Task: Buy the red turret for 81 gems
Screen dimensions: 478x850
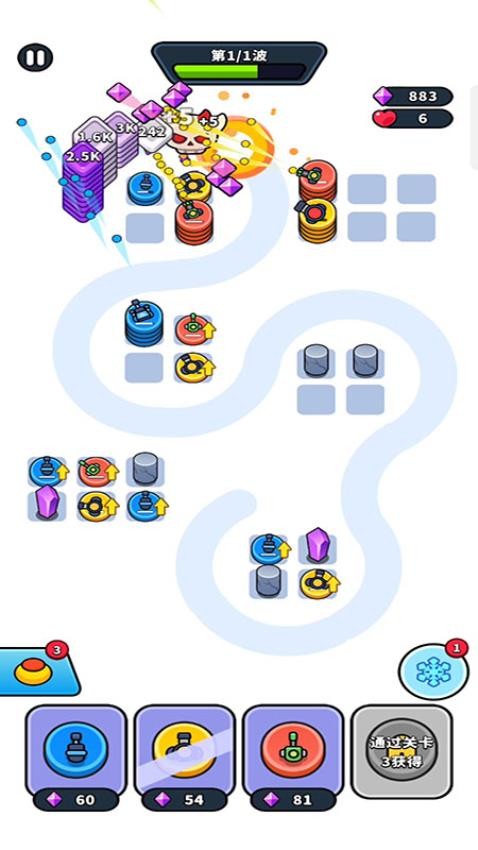Action: (x=293, y=757)
